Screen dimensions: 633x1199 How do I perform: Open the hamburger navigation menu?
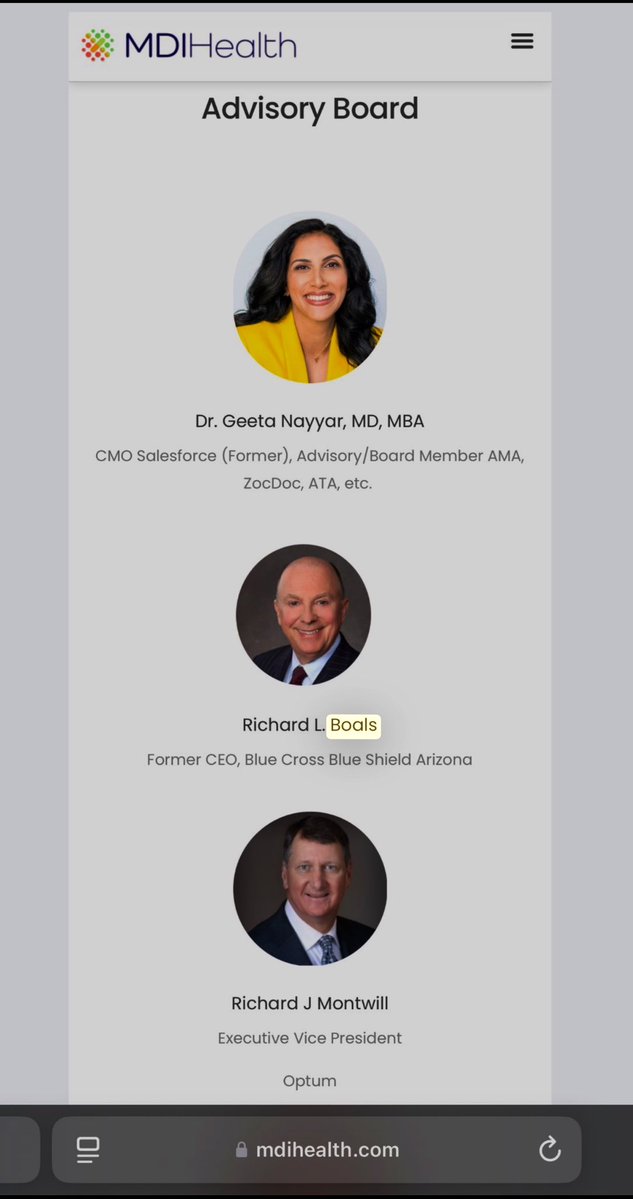click(522, 41)
